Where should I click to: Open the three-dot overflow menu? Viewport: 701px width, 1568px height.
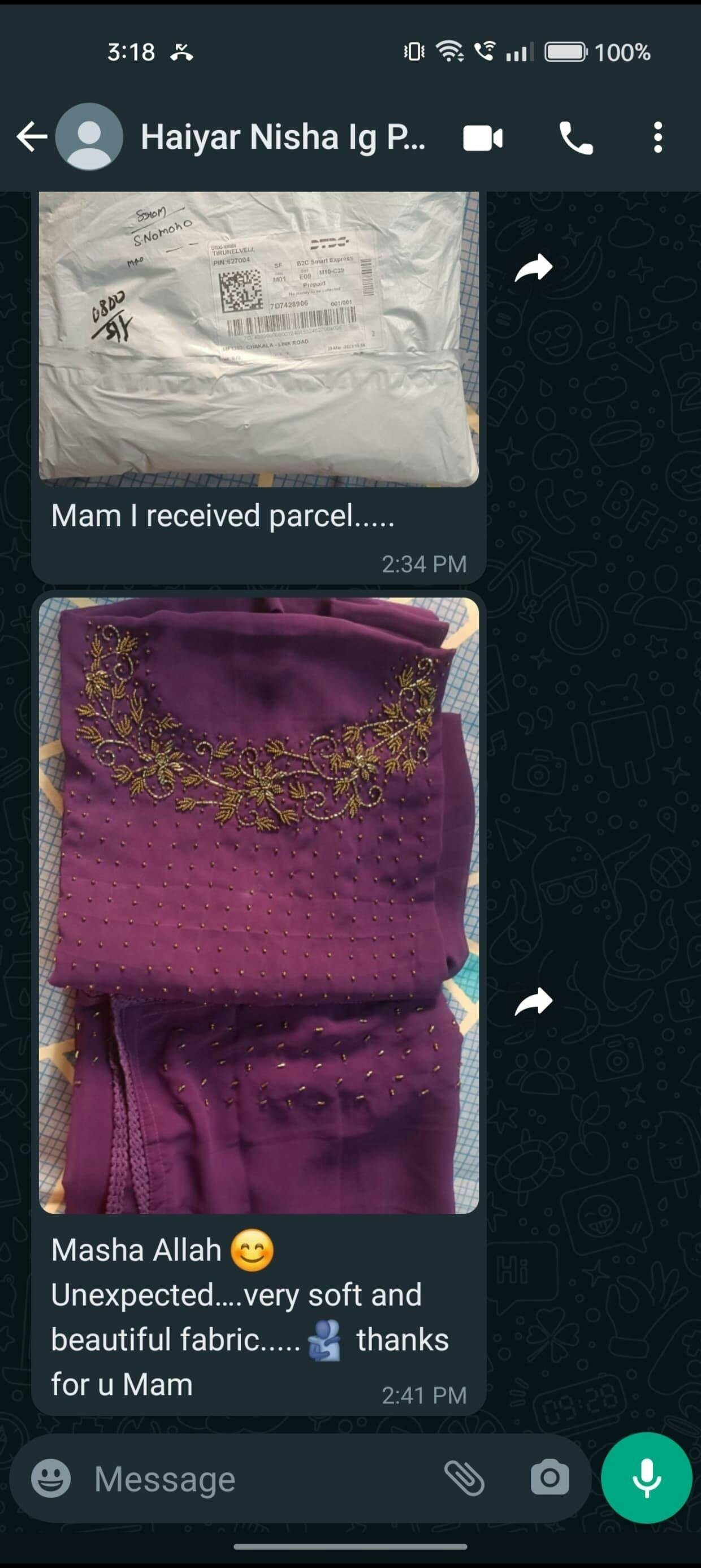[658, 137]
